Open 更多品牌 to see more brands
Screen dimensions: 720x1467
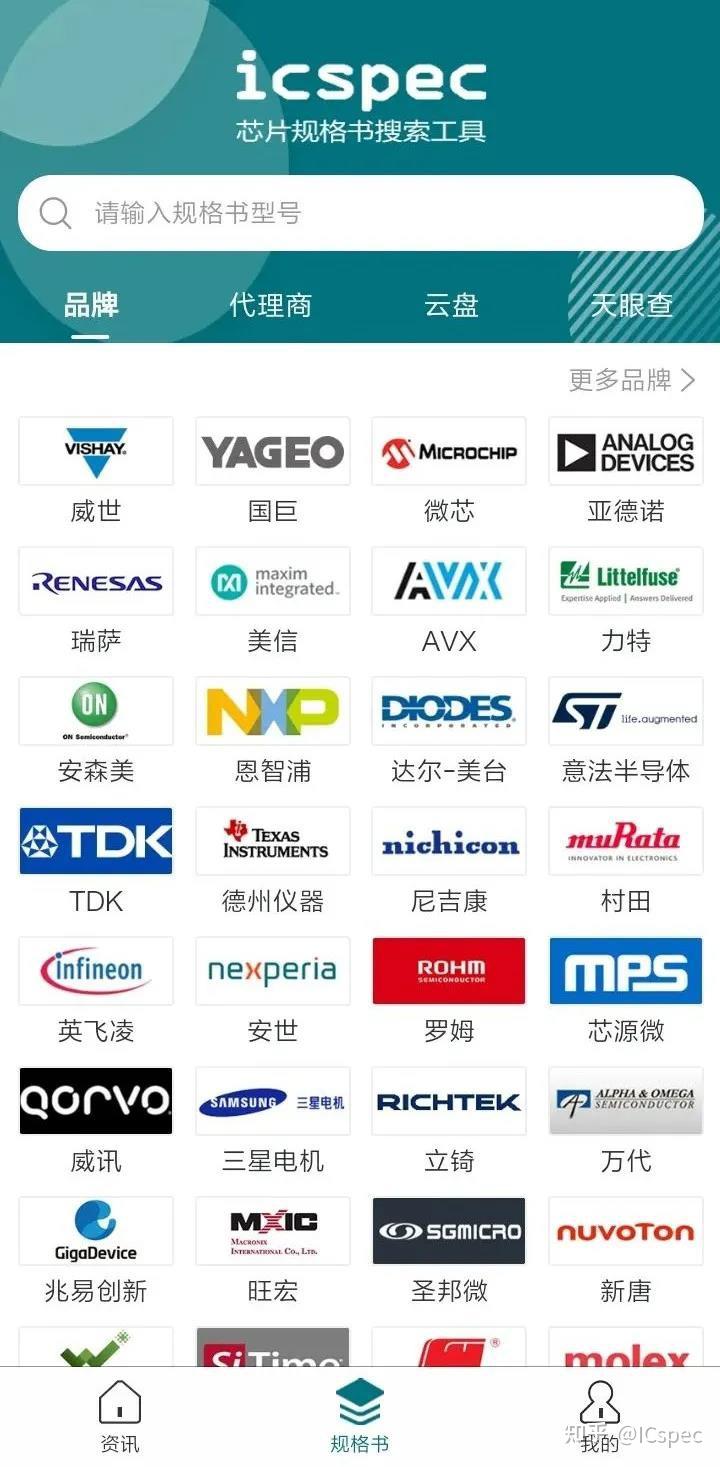tap(631, 380)
